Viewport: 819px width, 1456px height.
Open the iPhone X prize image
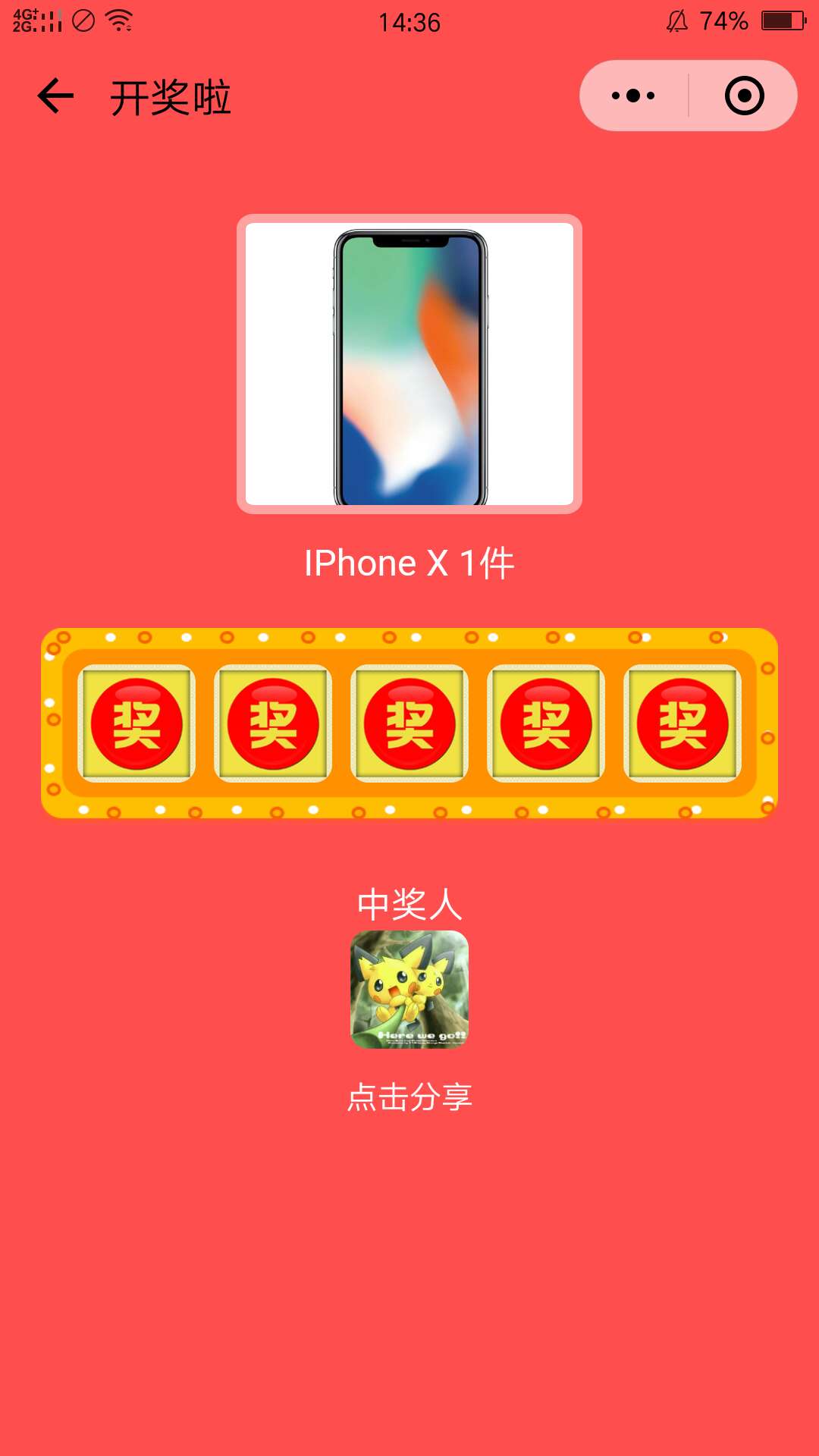click(x=409, y=364)
